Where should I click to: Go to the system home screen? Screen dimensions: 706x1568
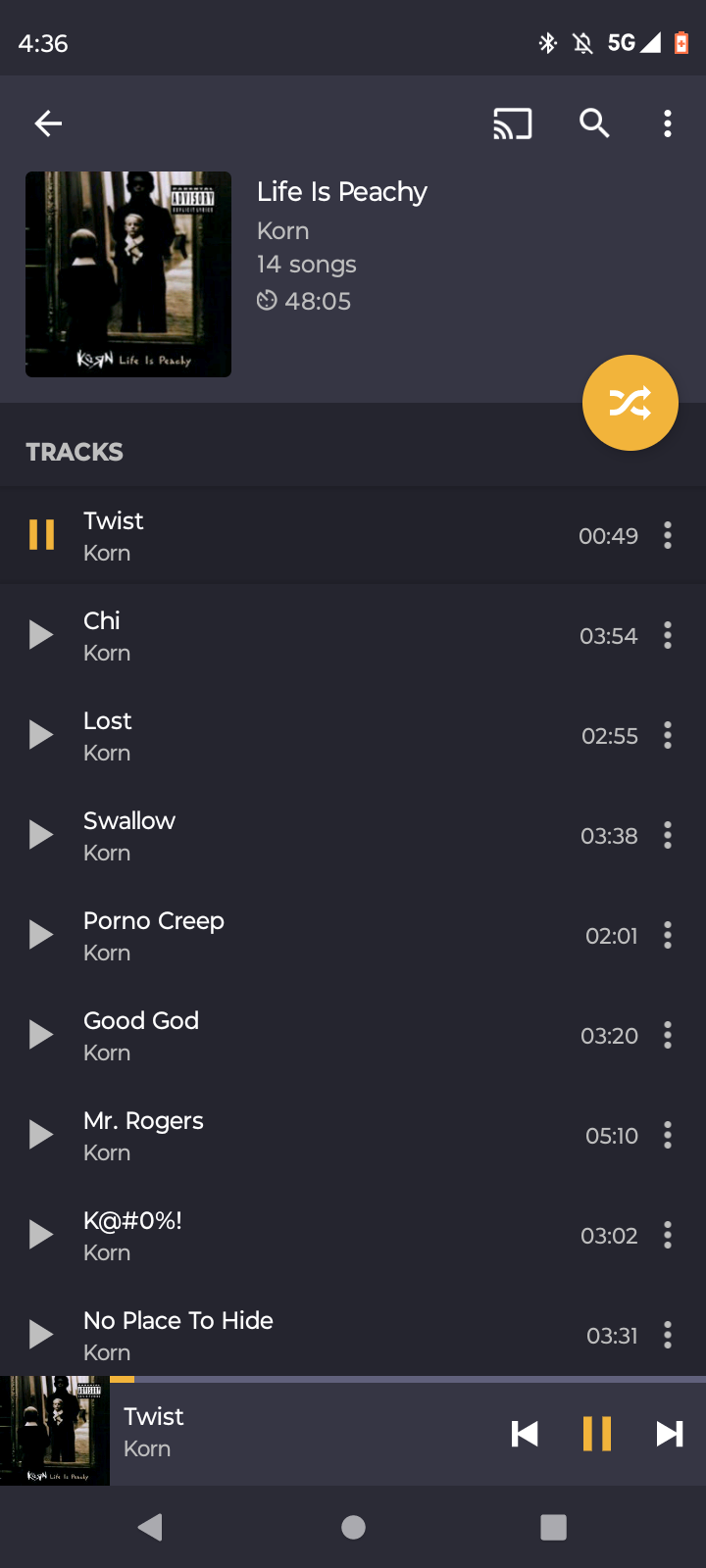(353, 1527)
